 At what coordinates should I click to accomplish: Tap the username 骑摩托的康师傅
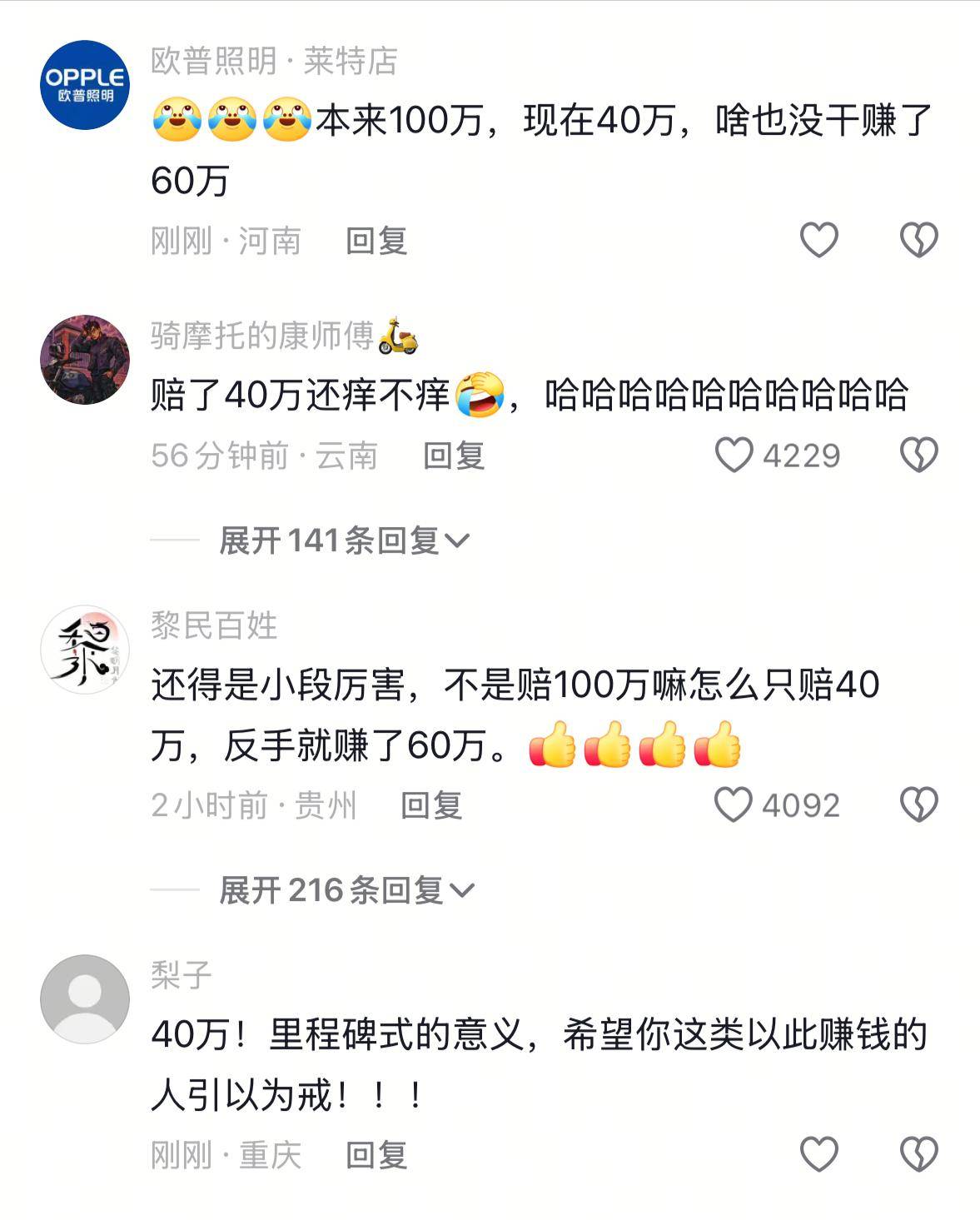tap(262, 336)
